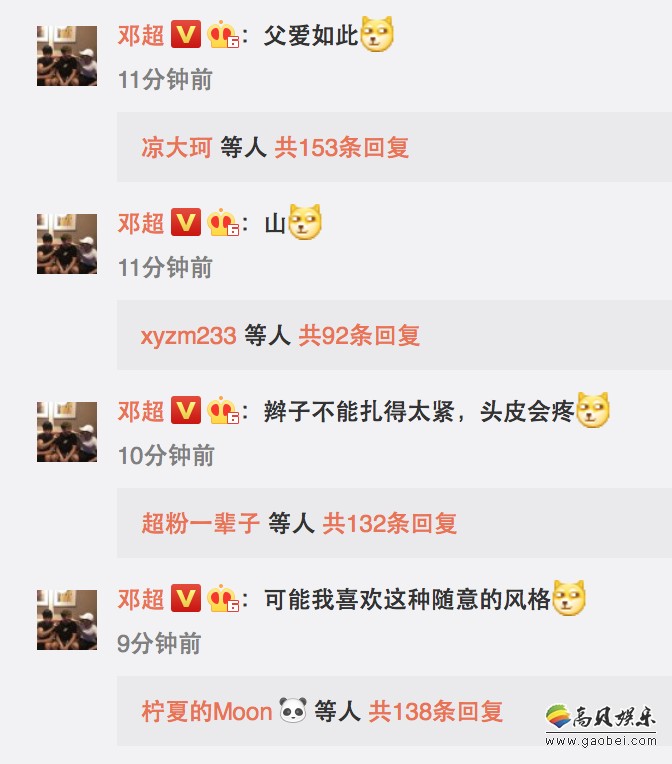Tap 邓超's avatar beside the 山 comment
Viewport: 672px width, 764px height.
(x=67, y=244)
